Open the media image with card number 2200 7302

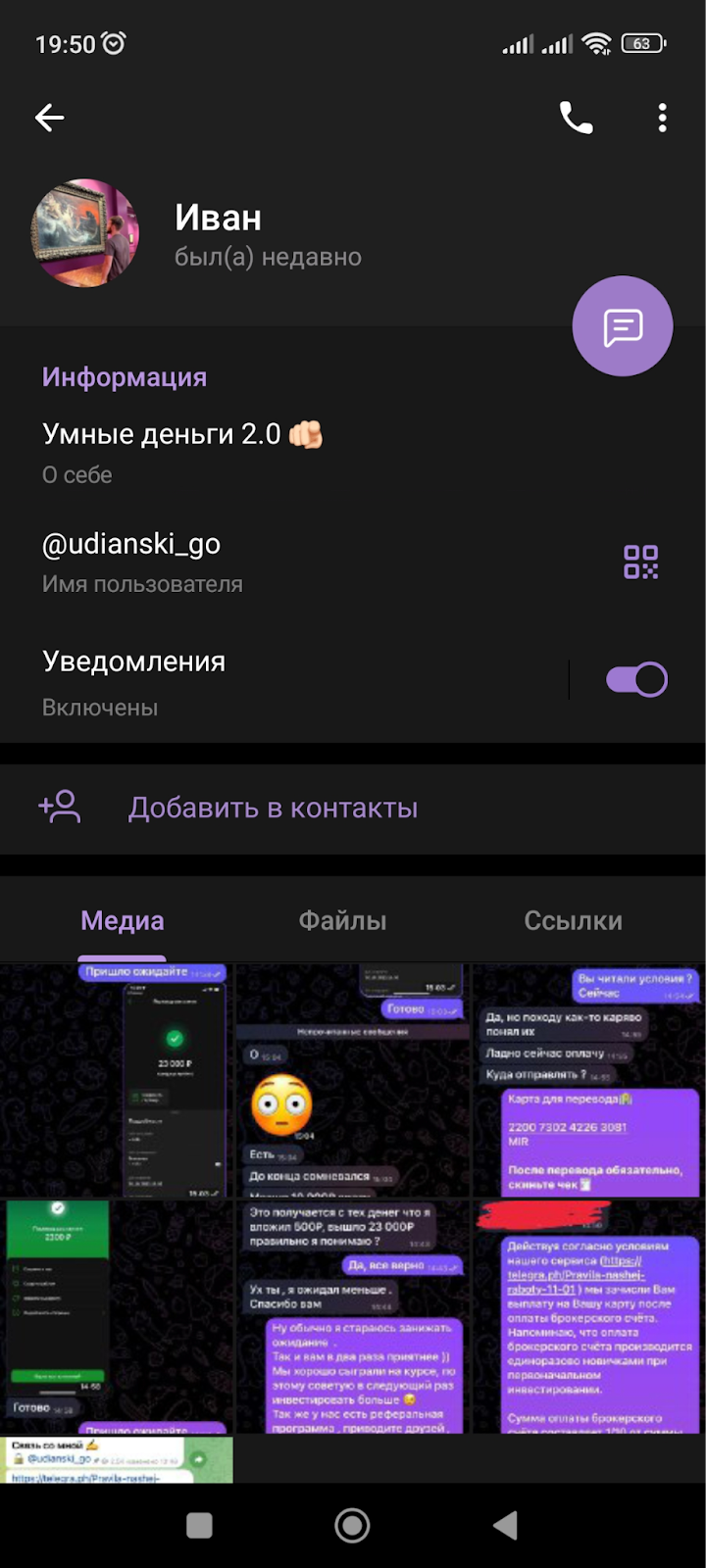(588, 1080)
